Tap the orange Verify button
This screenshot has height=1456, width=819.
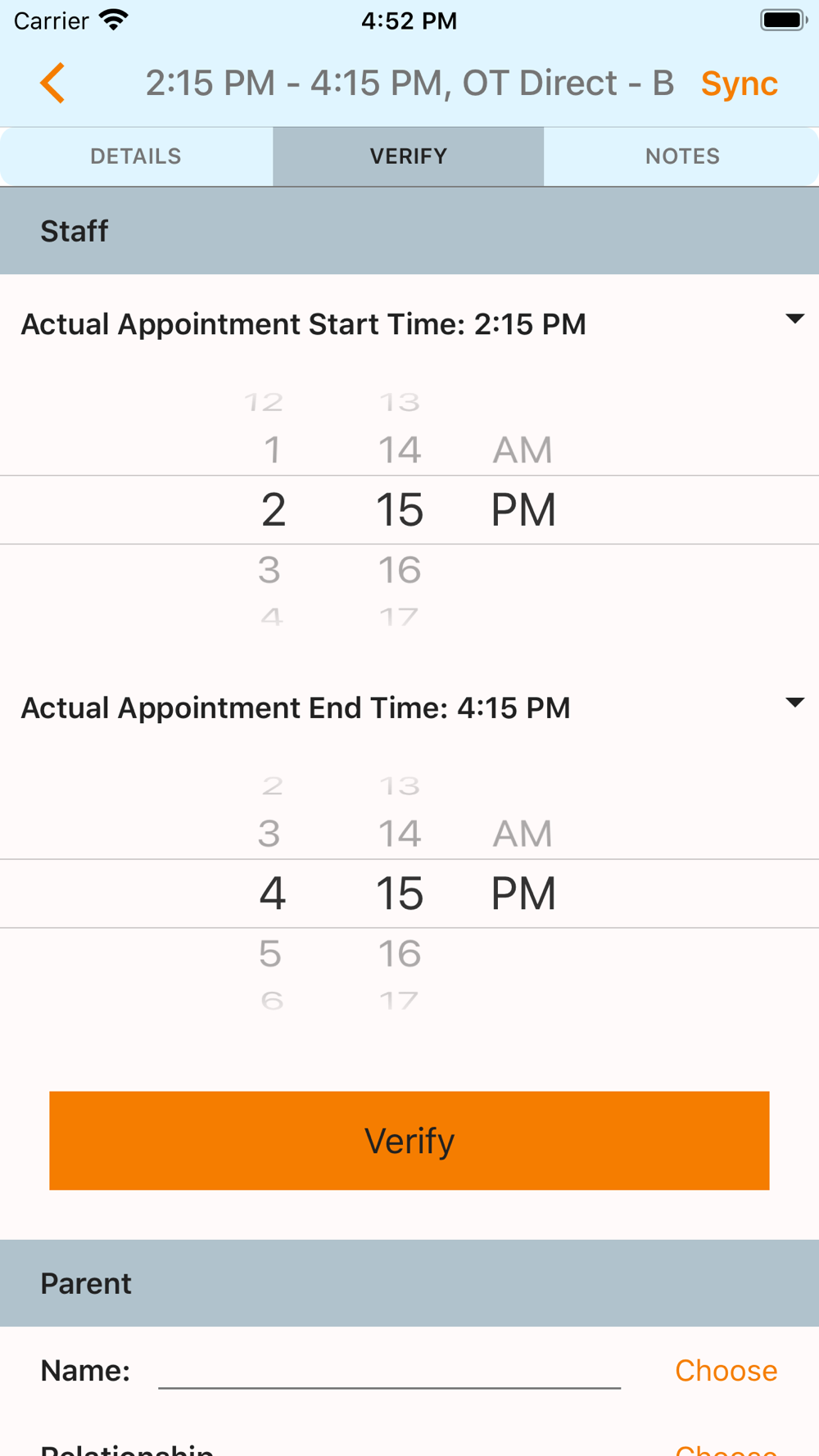pyautogui.click(x=409, y=1141)
